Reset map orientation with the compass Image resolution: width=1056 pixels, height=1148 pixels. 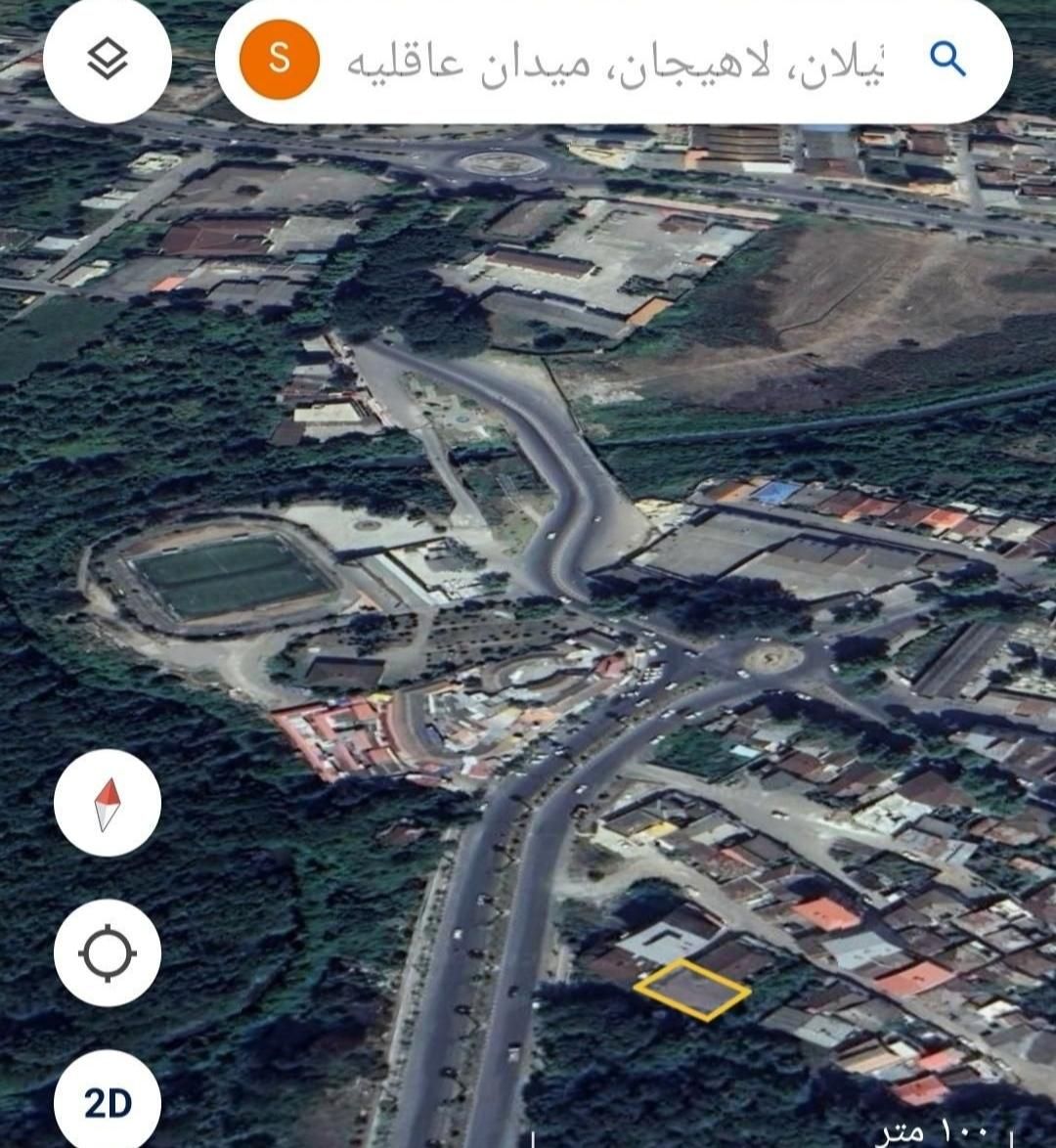coord(108,803)
